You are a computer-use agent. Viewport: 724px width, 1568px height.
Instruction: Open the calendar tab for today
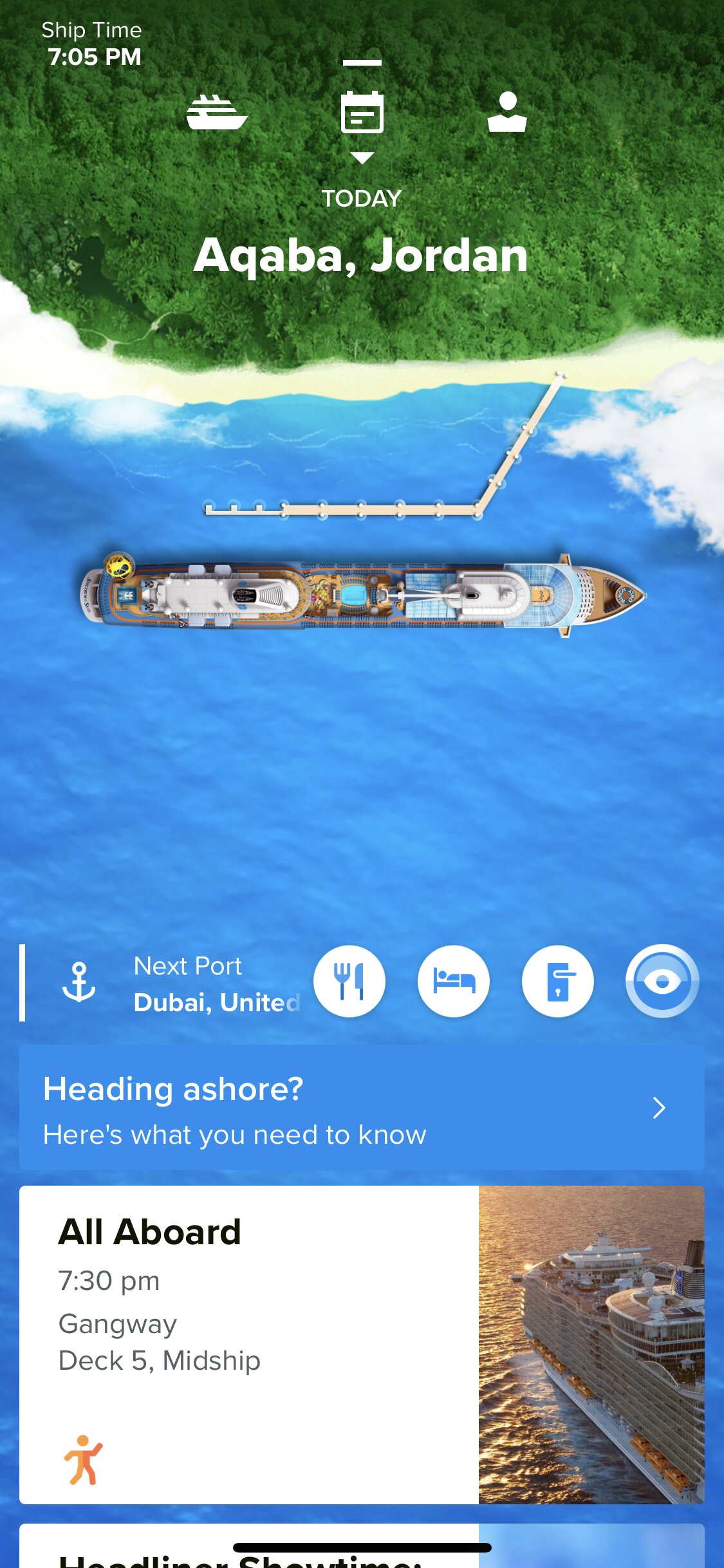pos(362,112)
